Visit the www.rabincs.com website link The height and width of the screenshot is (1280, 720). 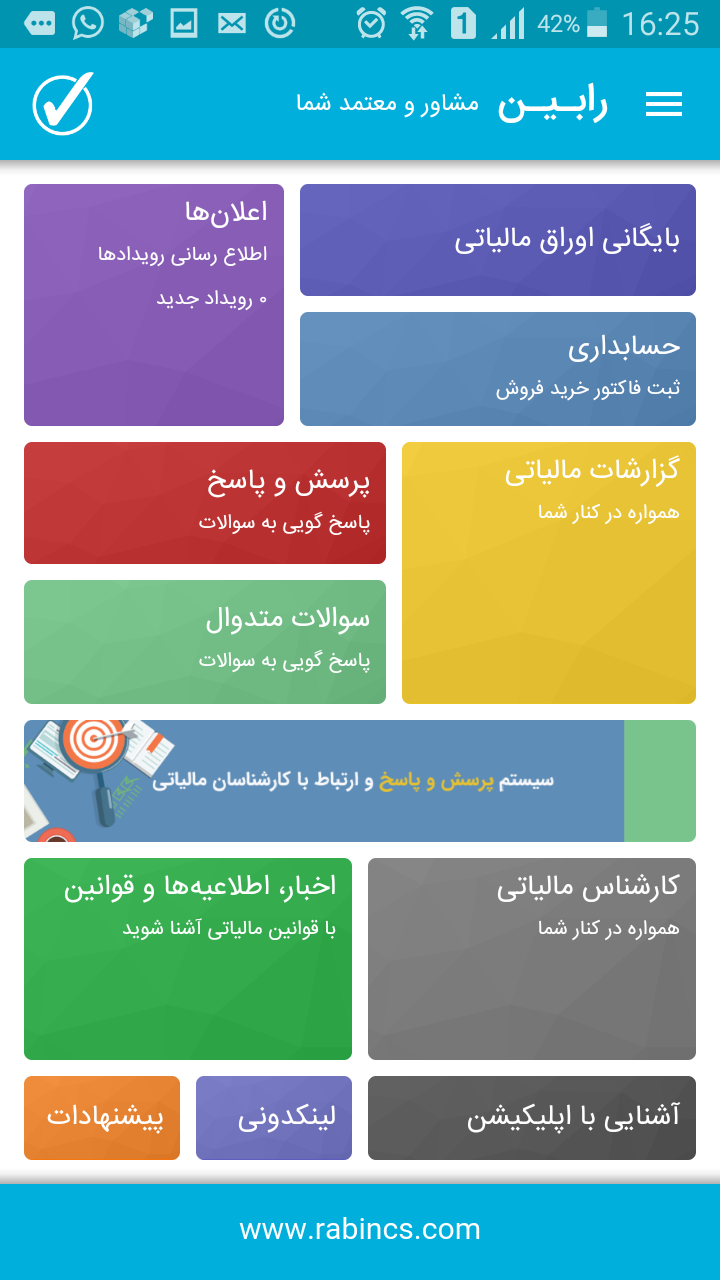[x=360, y=1229]
